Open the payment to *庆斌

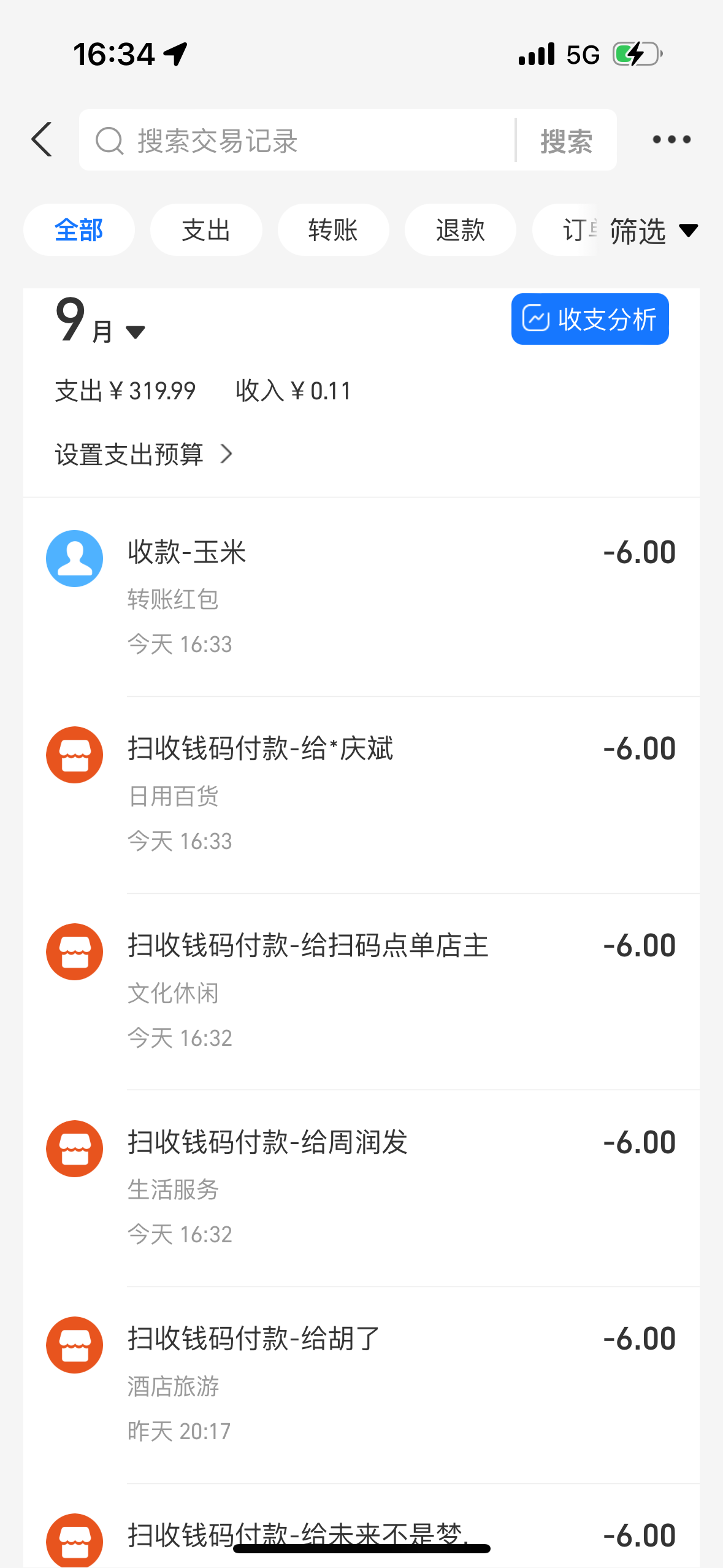[361, 795]
